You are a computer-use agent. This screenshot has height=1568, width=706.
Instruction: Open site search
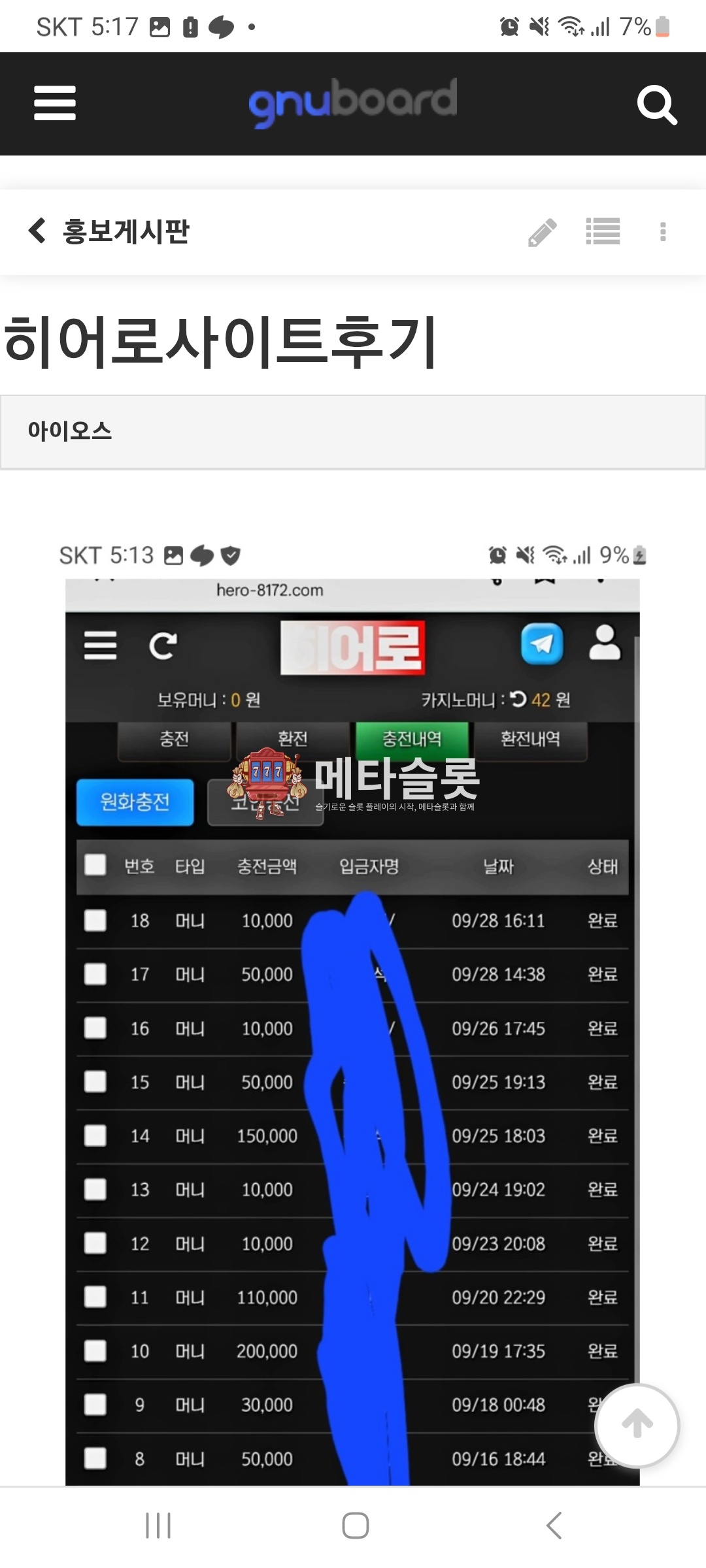tap(656, 105)
